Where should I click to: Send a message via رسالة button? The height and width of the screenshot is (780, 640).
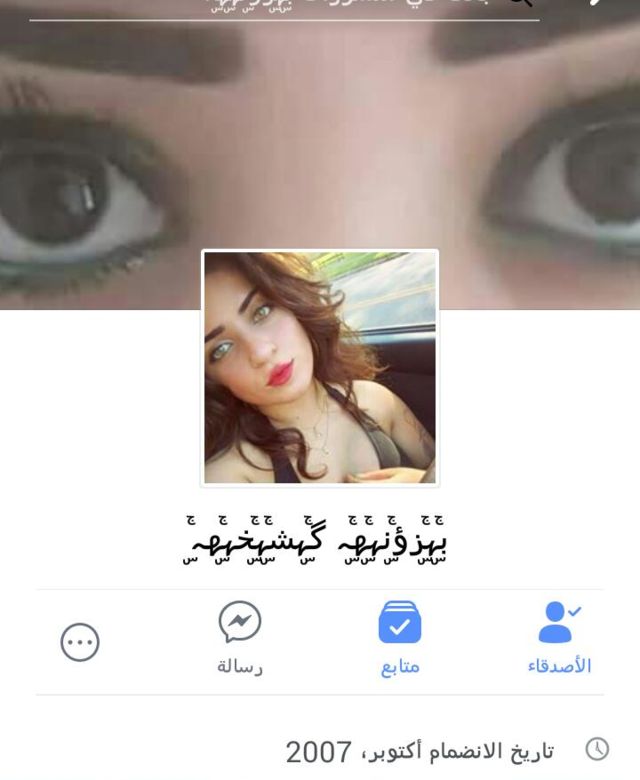pyautogui.click(x=240, y=637)
